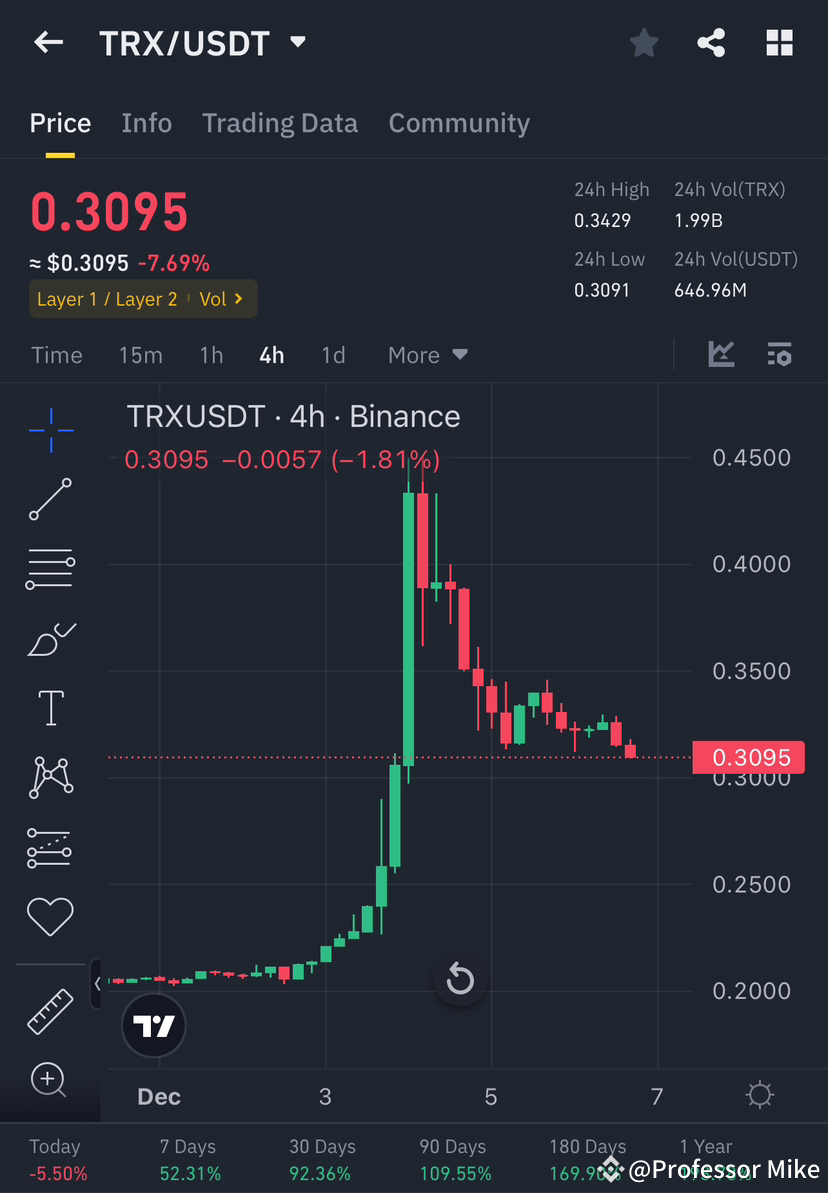
Task: Select the 1d chart timeframe
Action: click(x=333, y=354)
